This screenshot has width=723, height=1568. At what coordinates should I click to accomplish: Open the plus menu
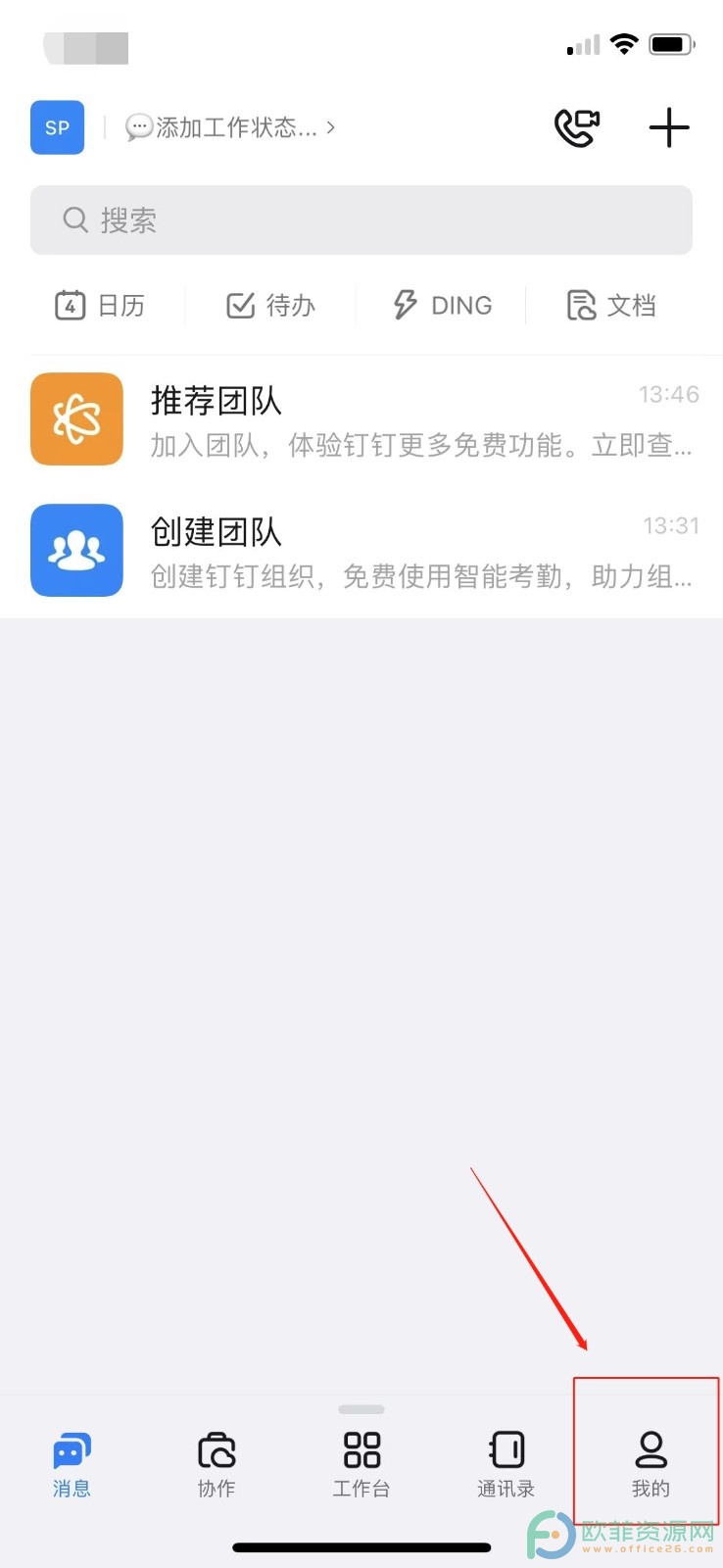pos(669,127)
